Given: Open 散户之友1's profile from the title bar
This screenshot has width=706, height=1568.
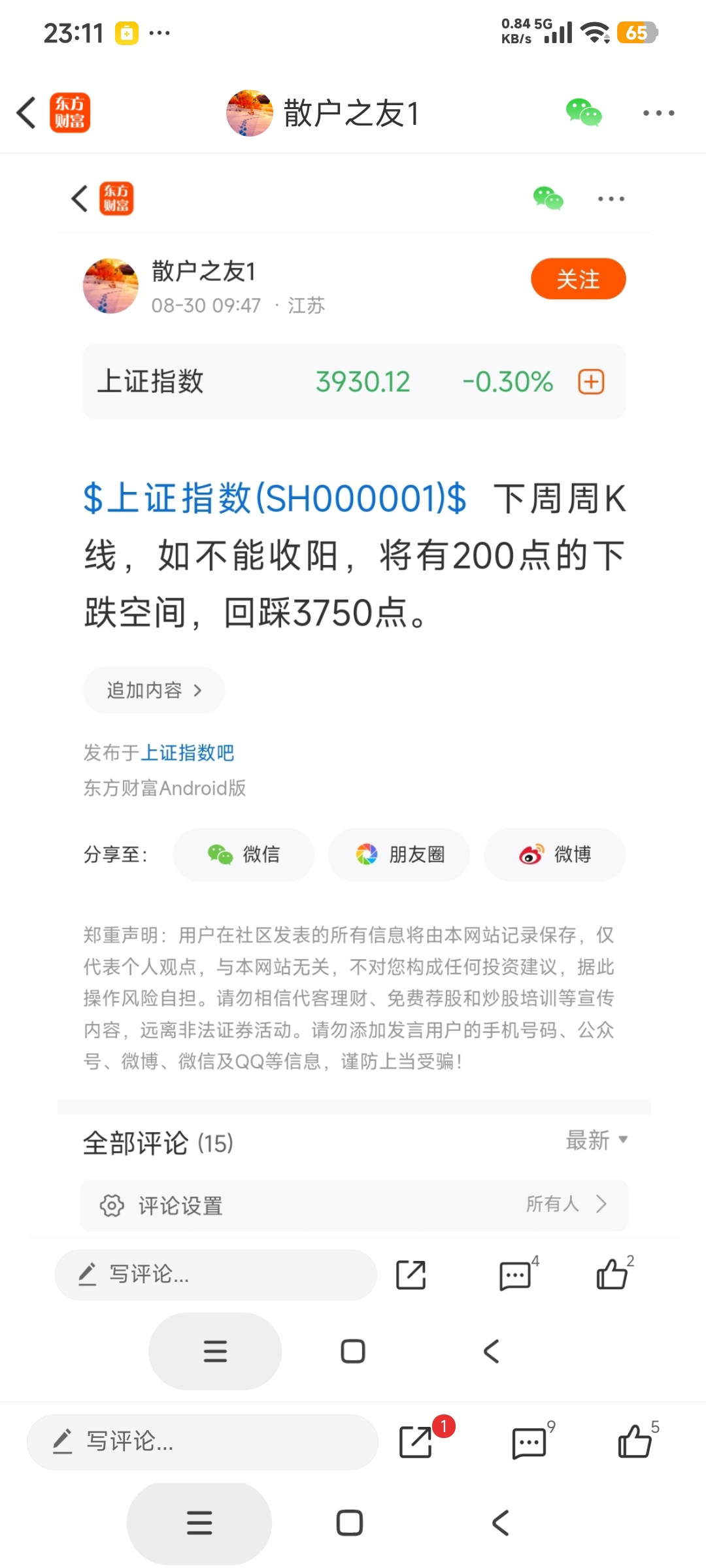Looking at the screenshot, I should click(x=322, y=113).
